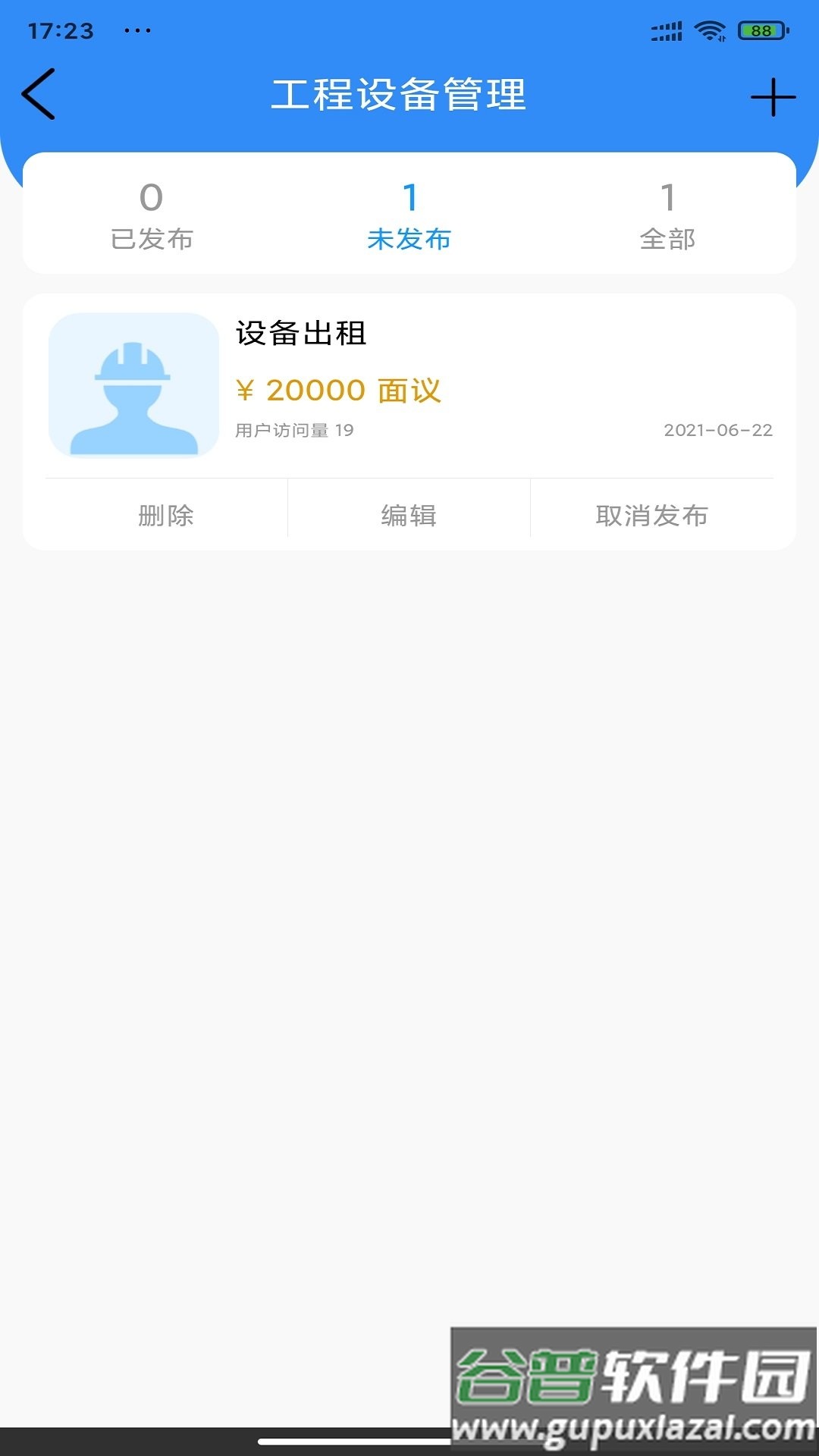This screenshot has height=1456, width=819.
Task: Tap the price ¥ 20000 面议 text
Action: [x=339, y=390]
